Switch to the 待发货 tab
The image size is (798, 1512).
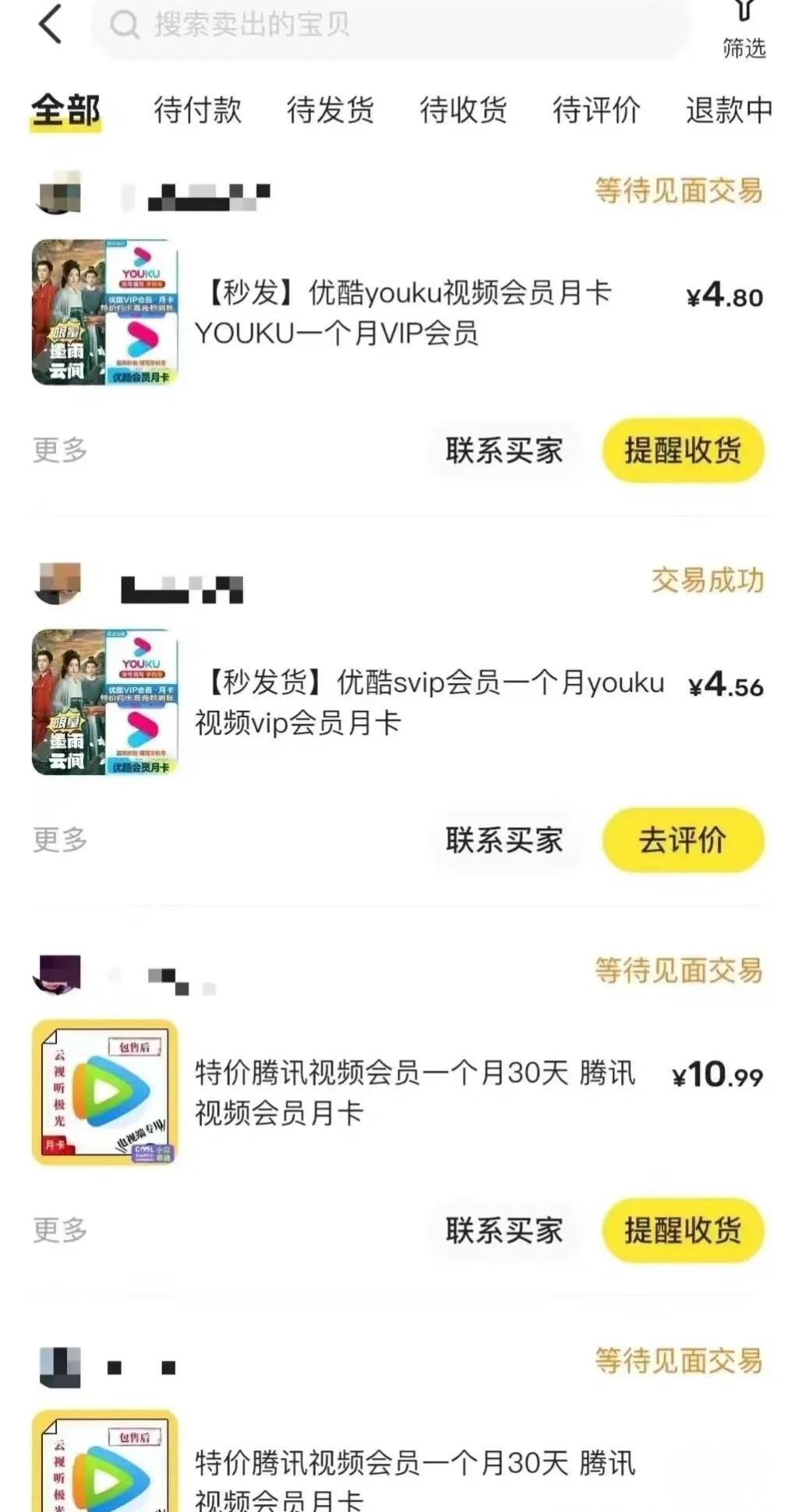[330, 110]
